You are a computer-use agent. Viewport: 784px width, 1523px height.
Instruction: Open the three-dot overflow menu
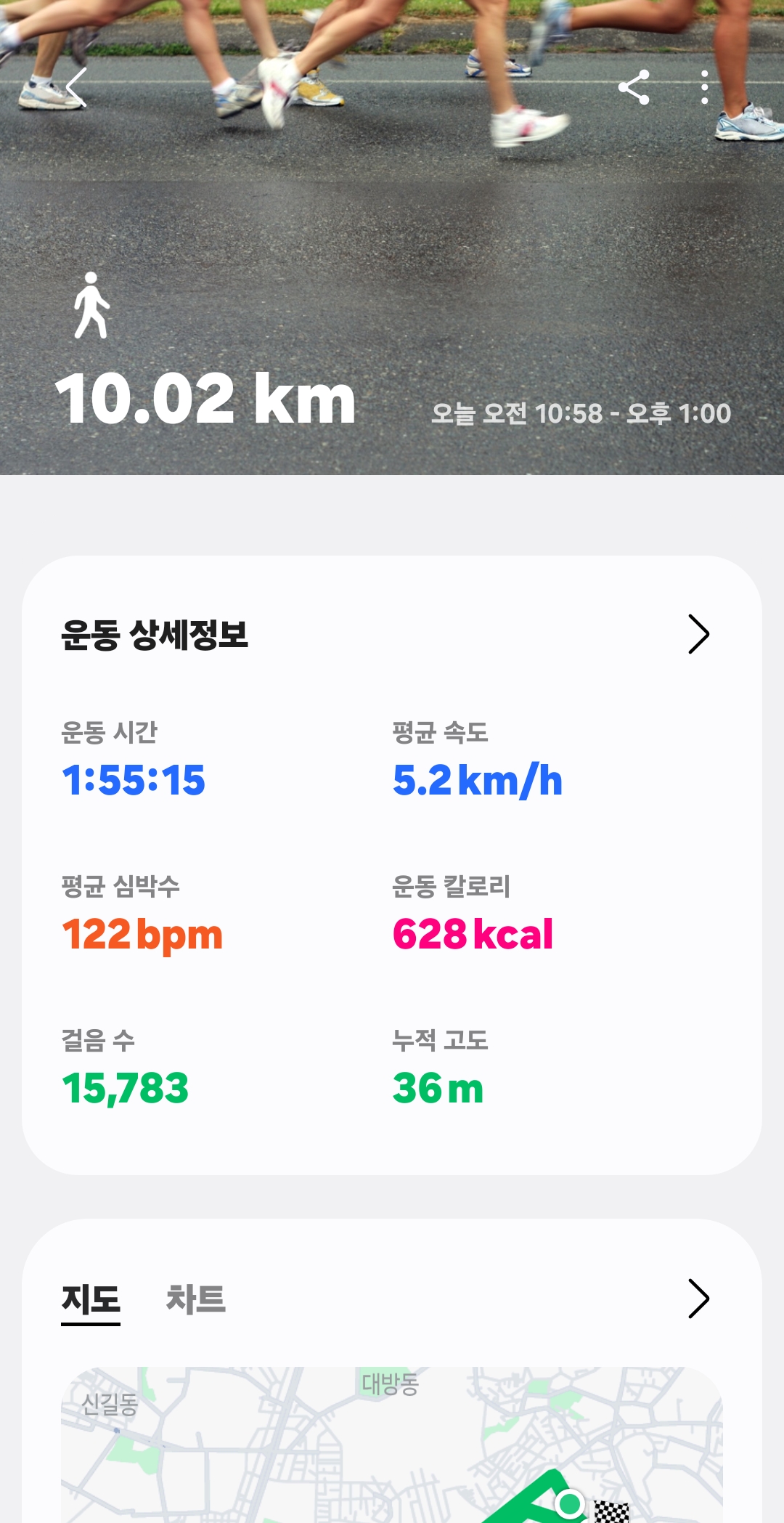pyautogui.click(x=704, y=87)
